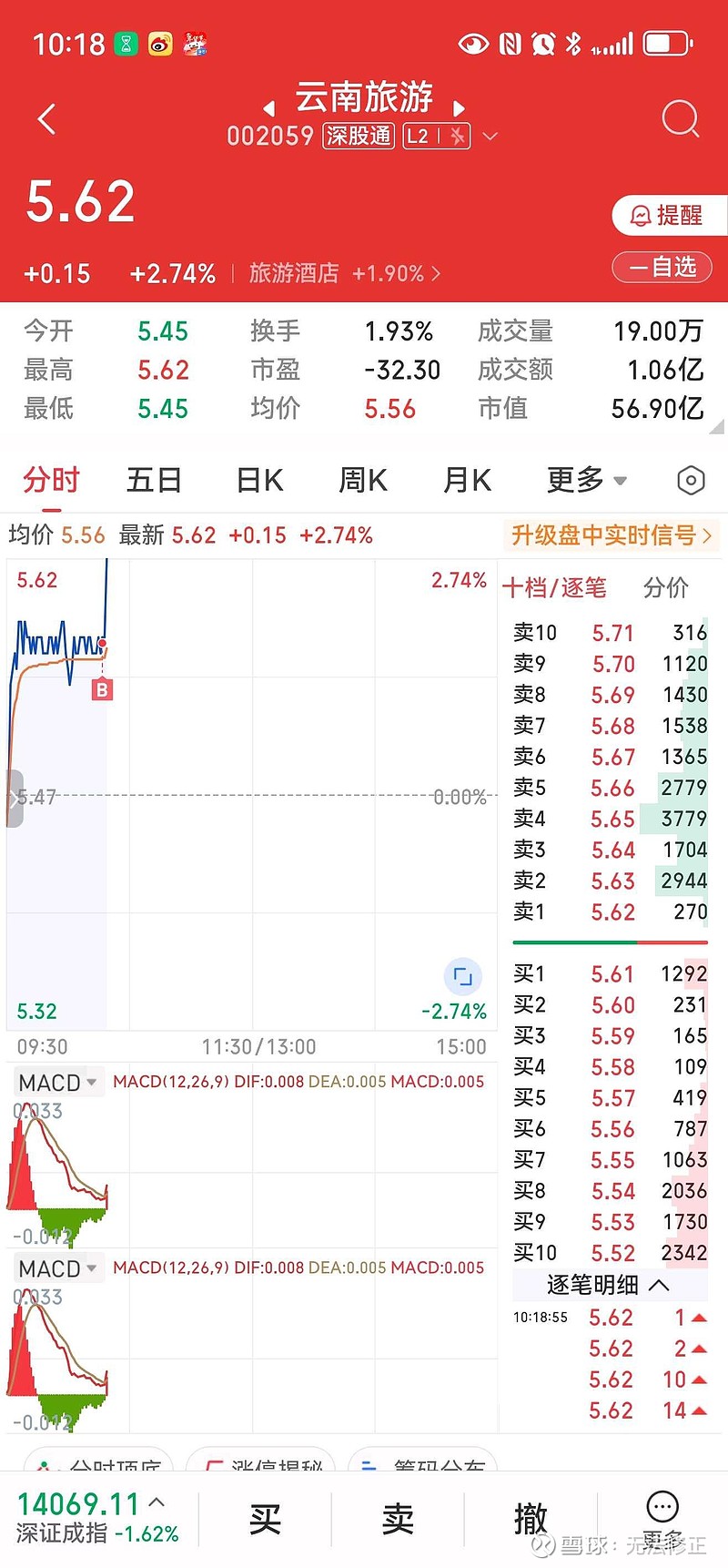This screenshot has width=728, height=1568.
Task: Open the search magnifier icon
Action: point(680,118)
